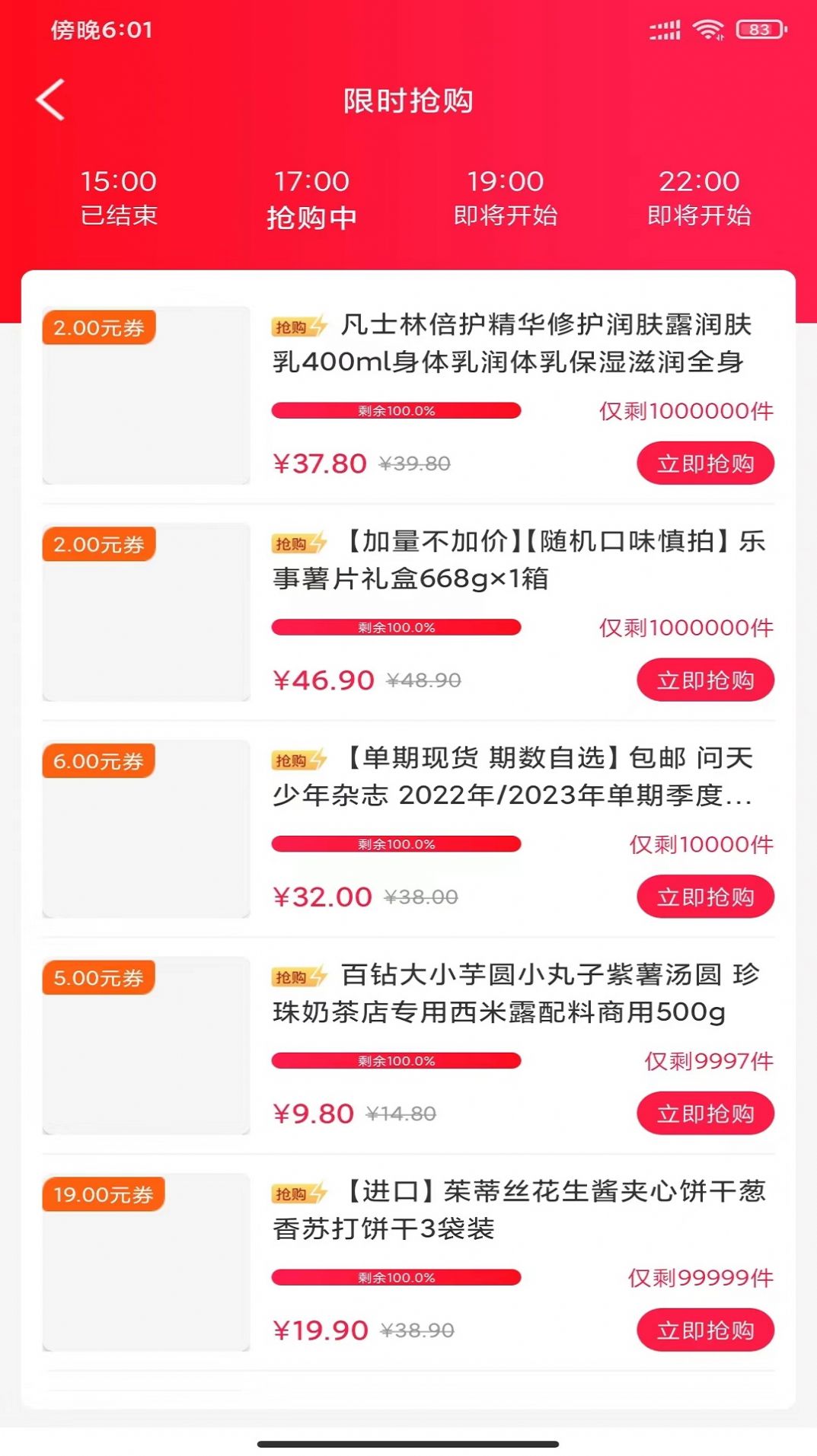817x1456 pixels.
Task: Open the 22:00 flash sale tab
Action: tap(697, 198)
